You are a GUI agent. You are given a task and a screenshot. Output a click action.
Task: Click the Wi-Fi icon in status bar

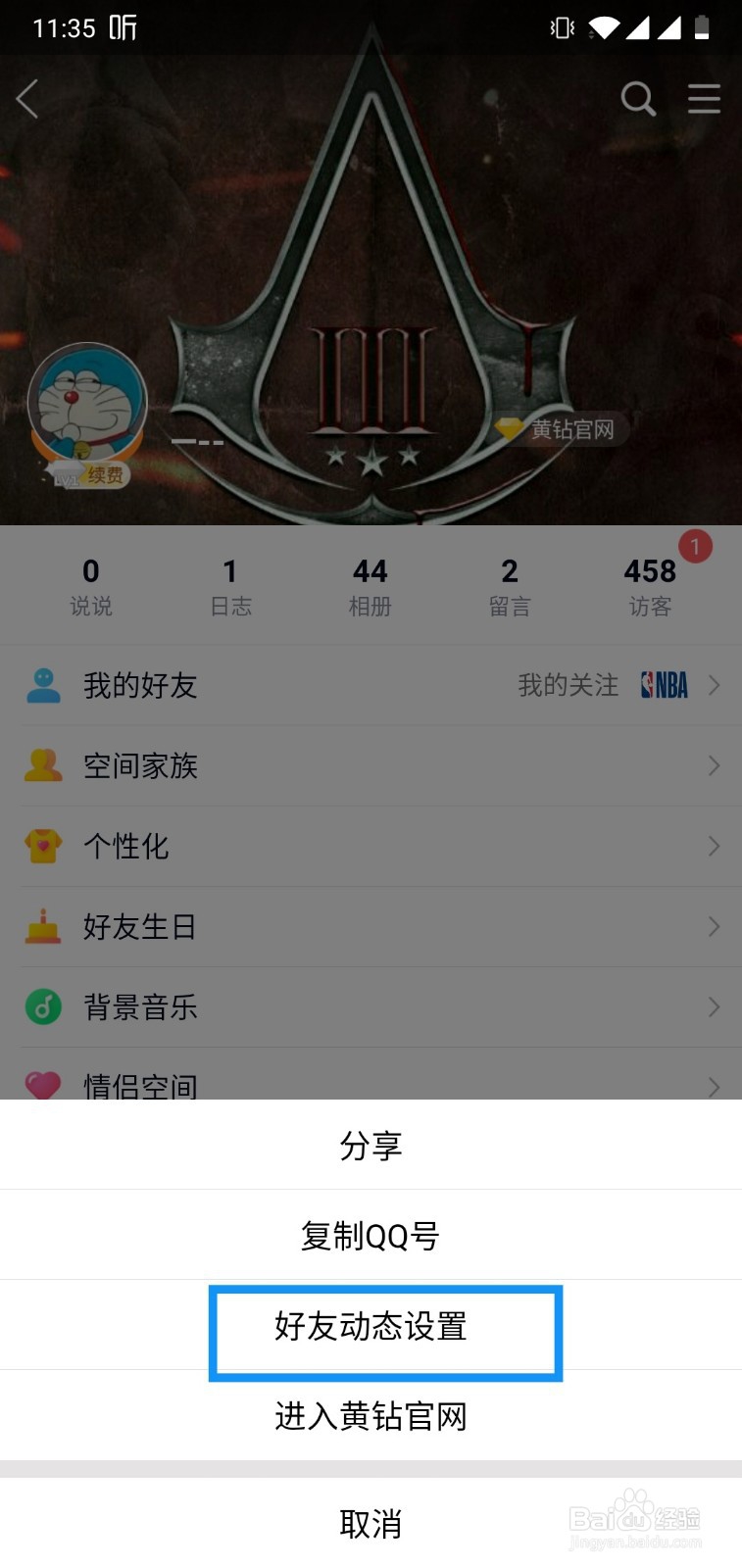coord(605,27)
